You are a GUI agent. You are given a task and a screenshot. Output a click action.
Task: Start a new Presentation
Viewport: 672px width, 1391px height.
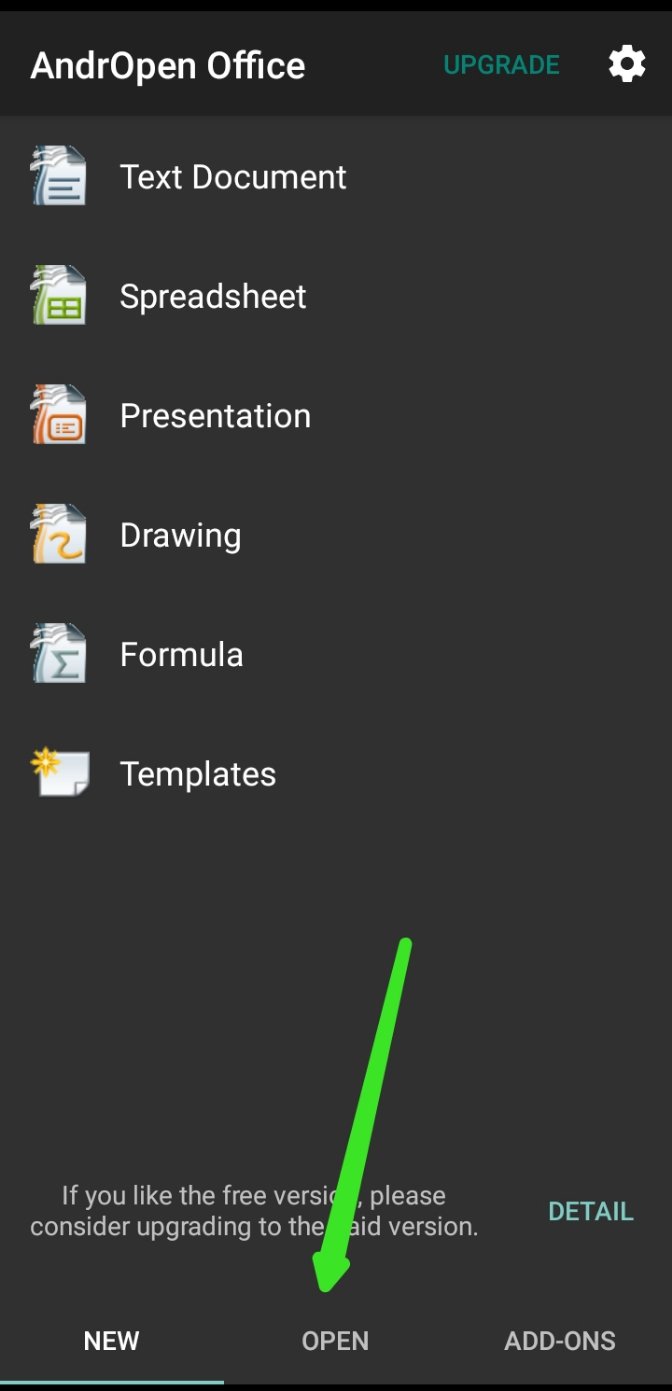pyautogui.click(x=336, y=416)
